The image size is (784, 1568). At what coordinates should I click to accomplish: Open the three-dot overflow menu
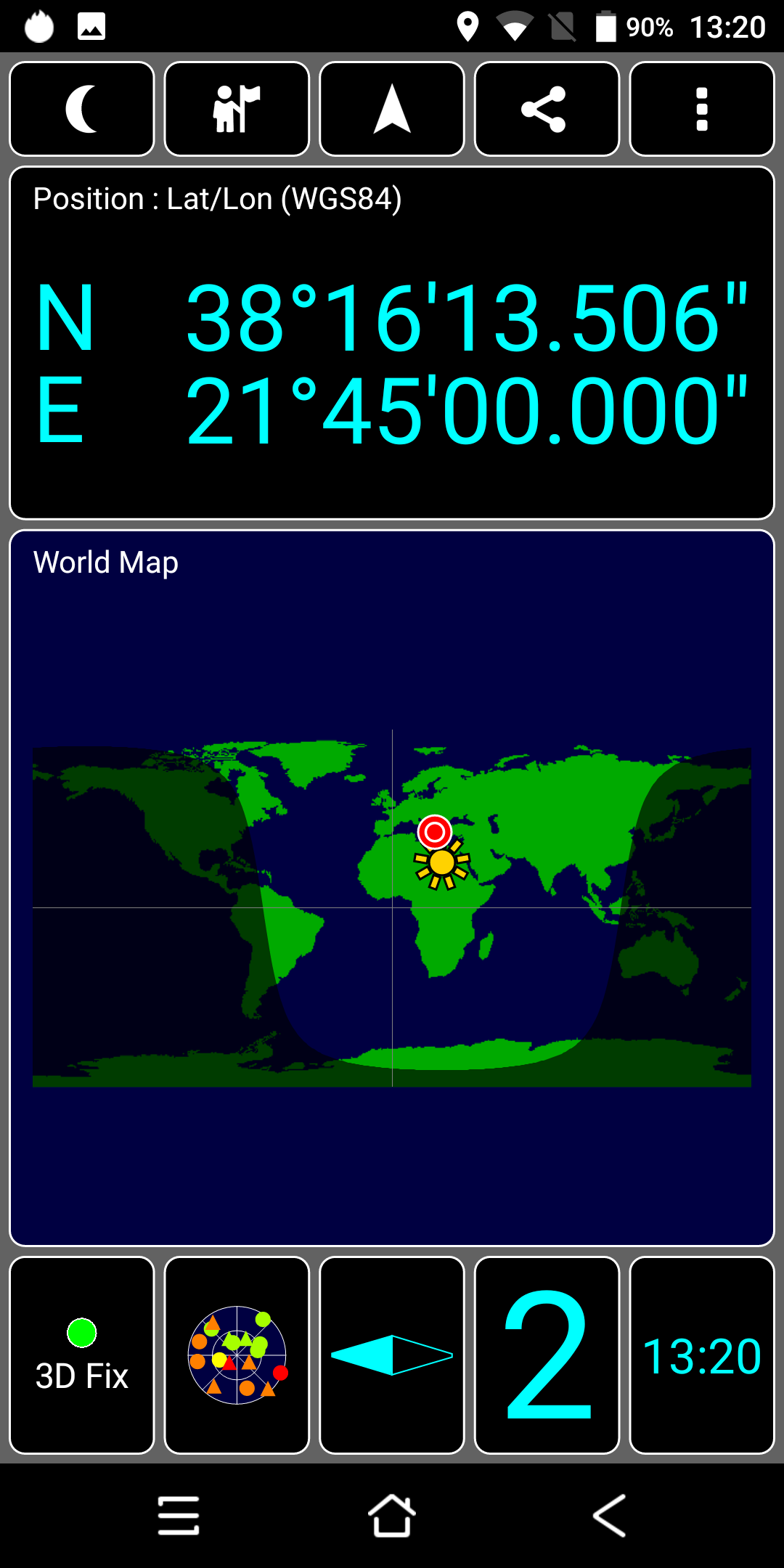(702, 109)
